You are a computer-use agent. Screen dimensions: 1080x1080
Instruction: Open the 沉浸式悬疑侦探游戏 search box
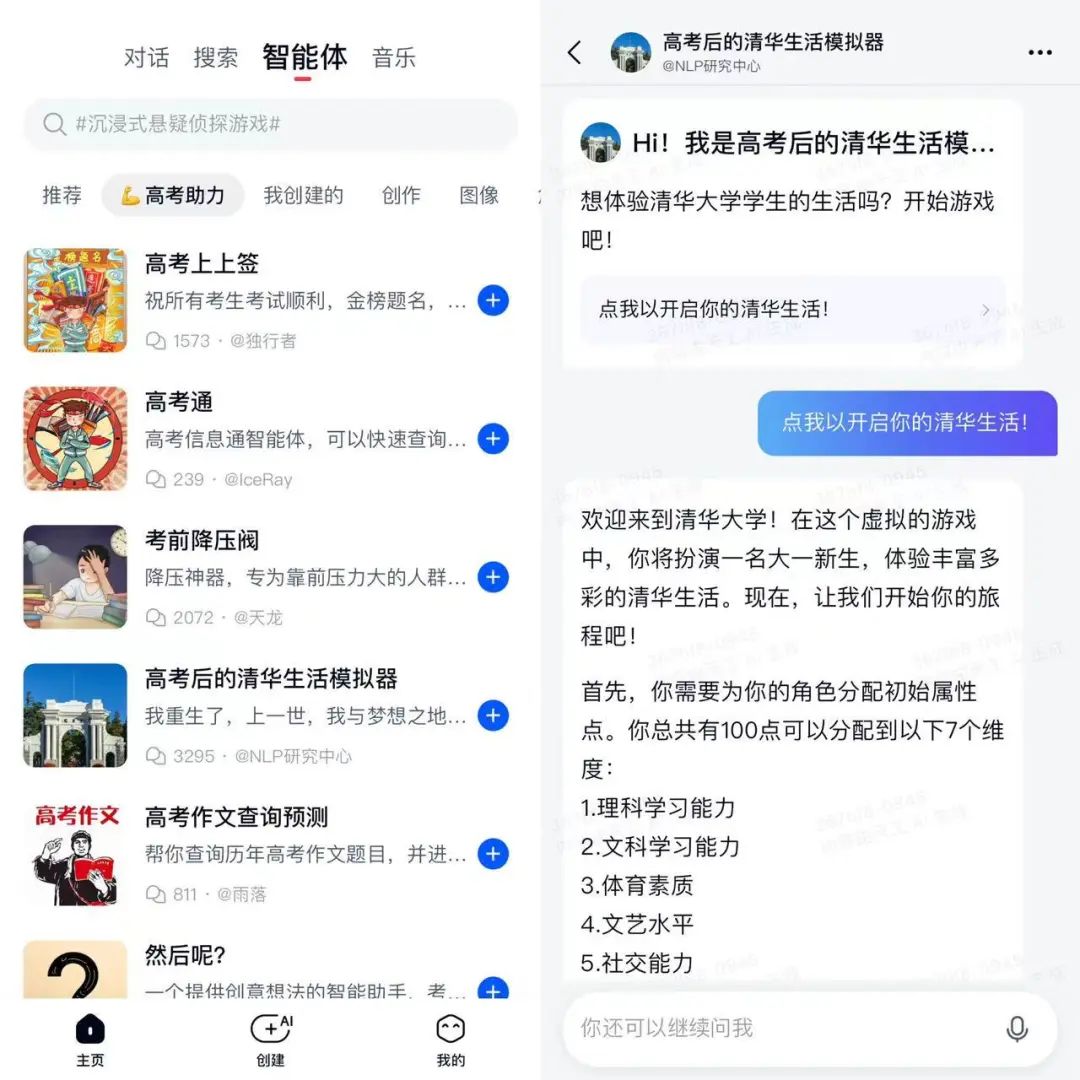270,125
